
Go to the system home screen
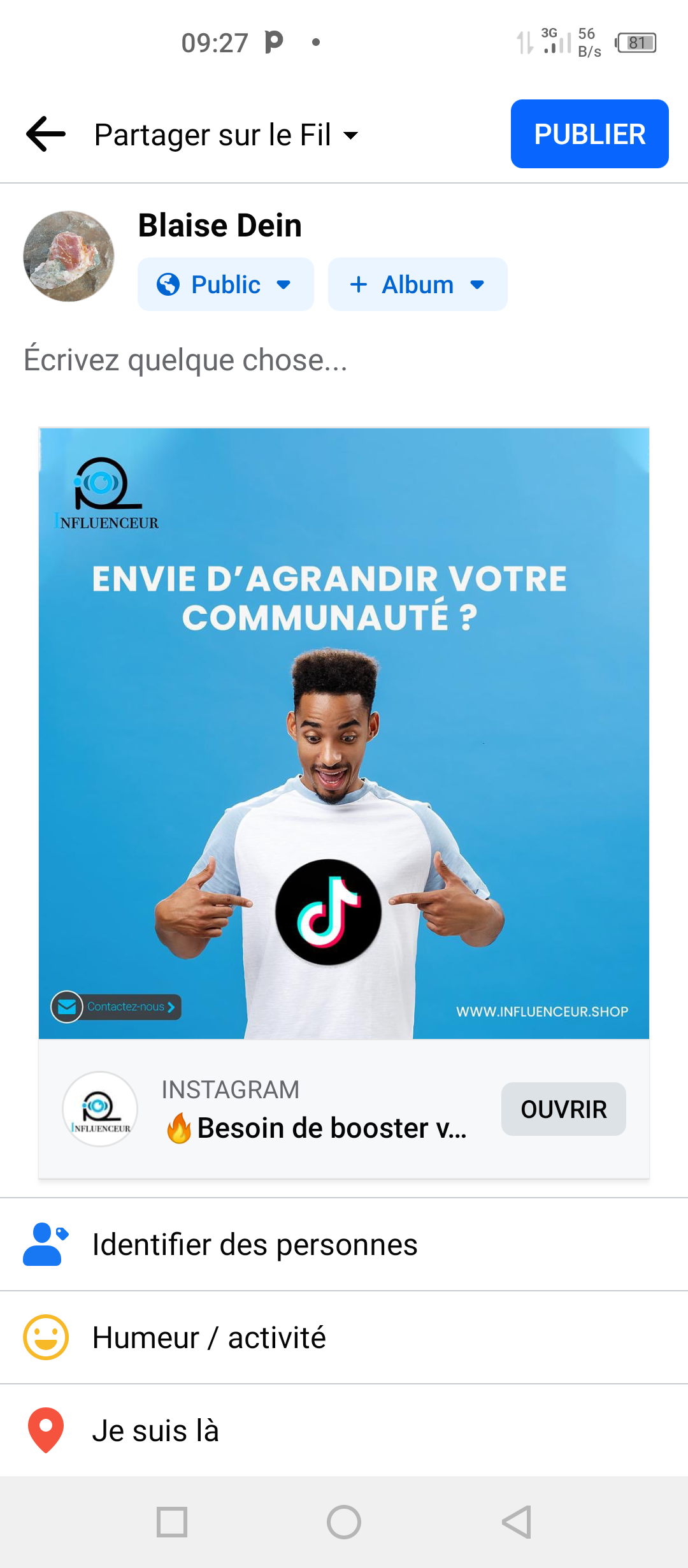(344, 1522)
